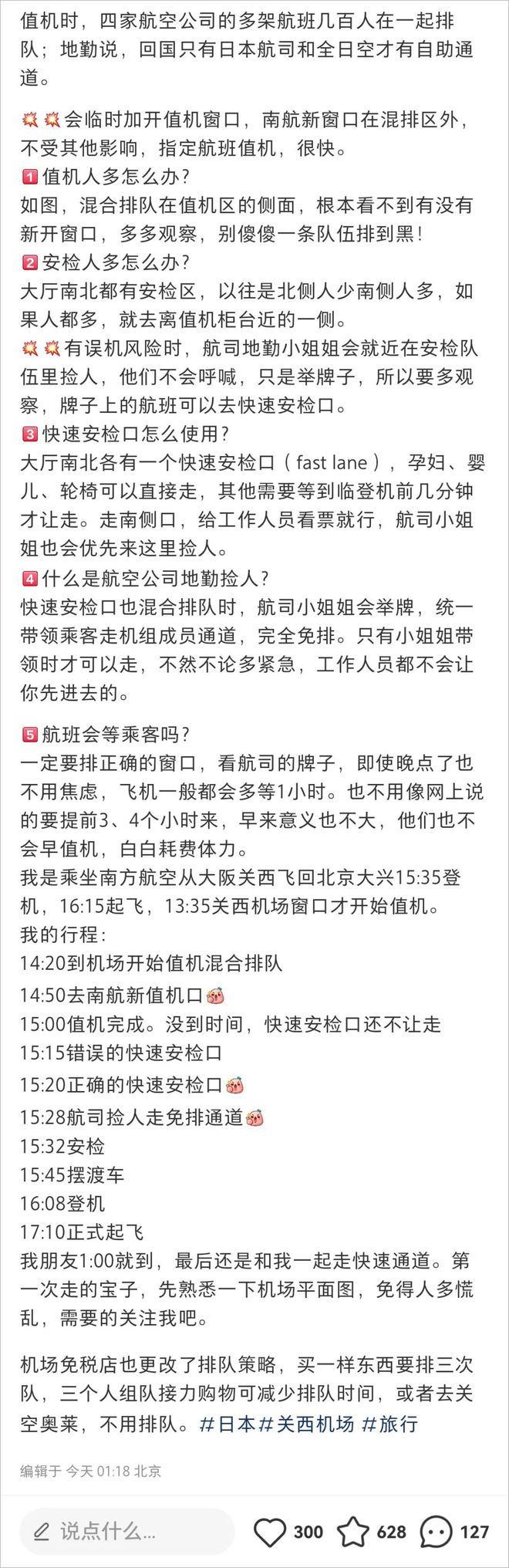Open the #旅行 hashtag
The height and width of the screenshot is (1568, 509).
pos(389,1424)
